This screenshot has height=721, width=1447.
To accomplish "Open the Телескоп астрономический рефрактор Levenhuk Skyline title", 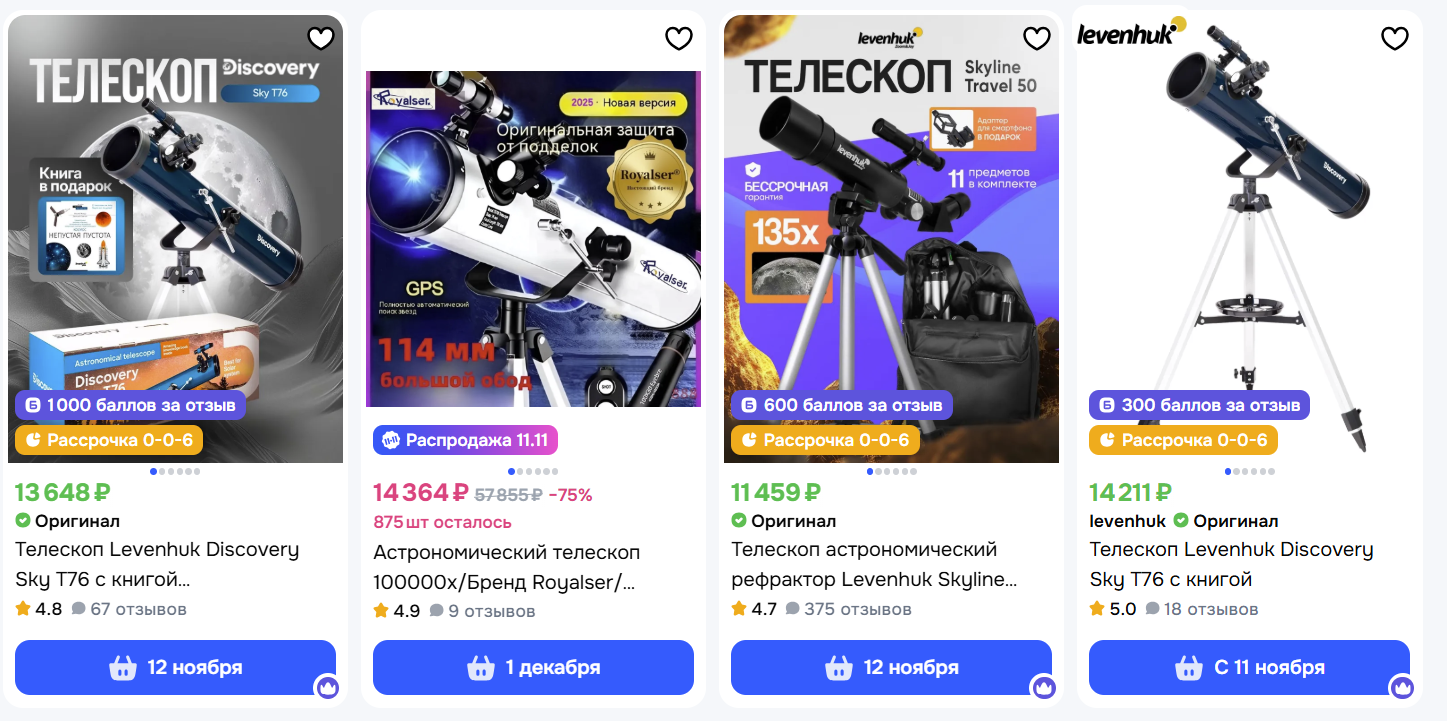I will click(x=874, y=564).
